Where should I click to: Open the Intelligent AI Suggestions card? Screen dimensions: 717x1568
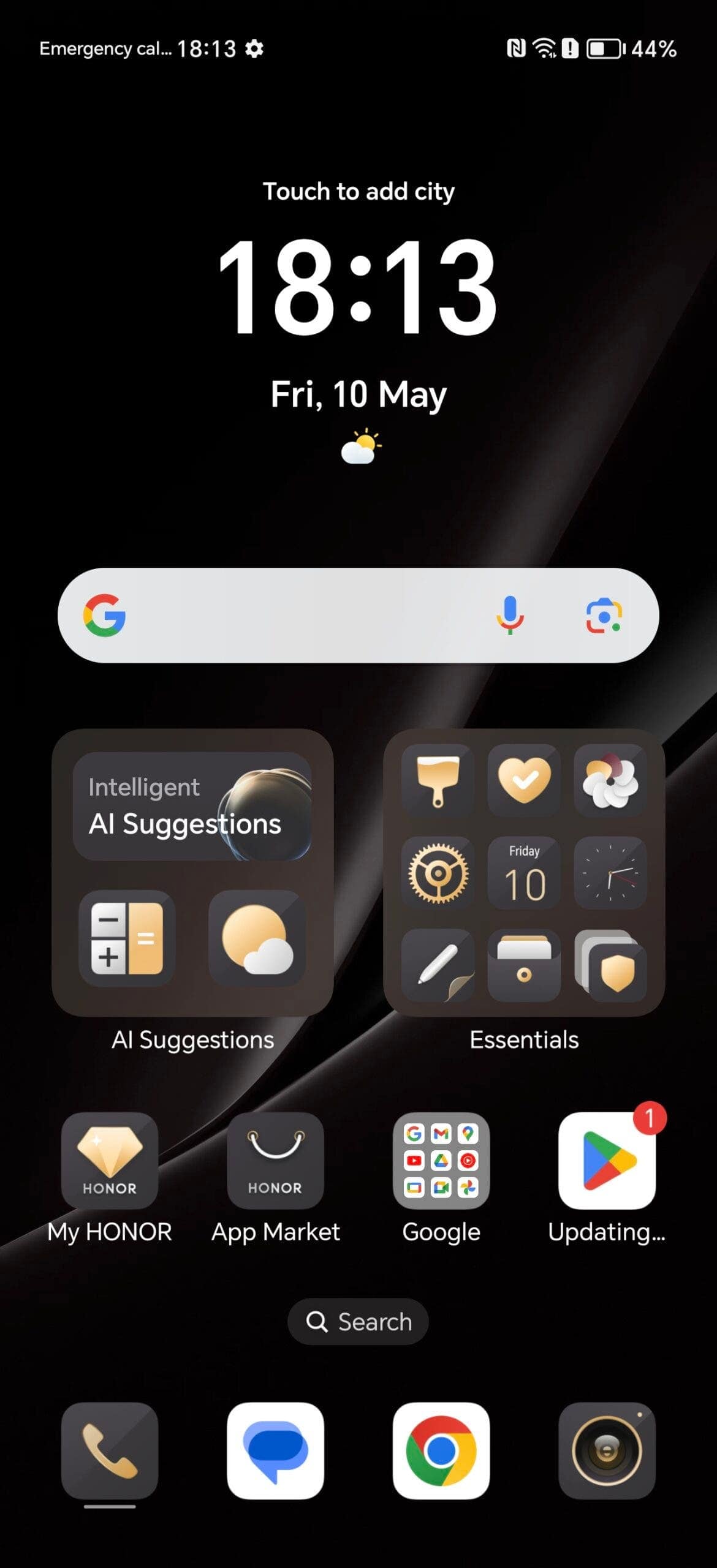pos(192,806)
